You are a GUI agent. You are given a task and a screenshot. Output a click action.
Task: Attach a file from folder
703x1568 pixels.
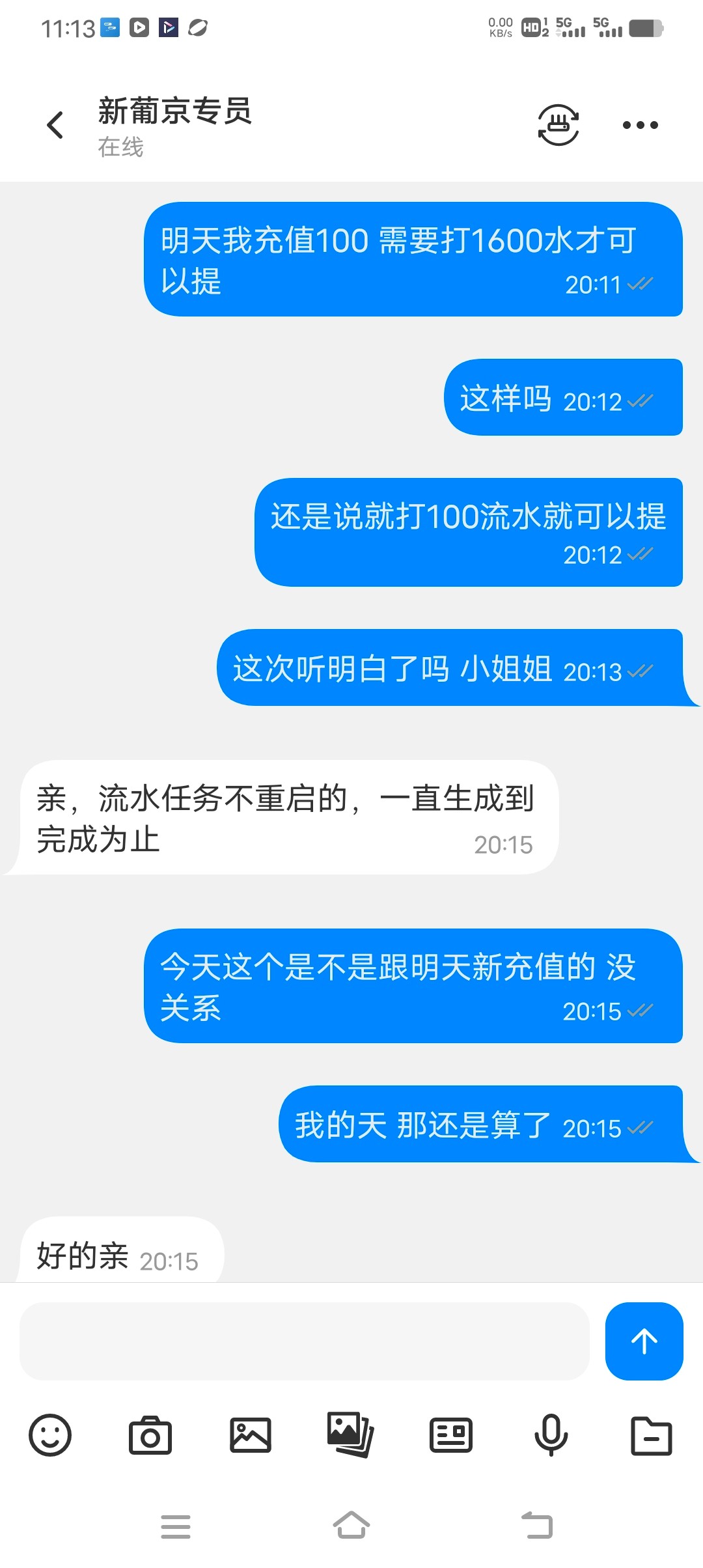(x=651, y=1435)
